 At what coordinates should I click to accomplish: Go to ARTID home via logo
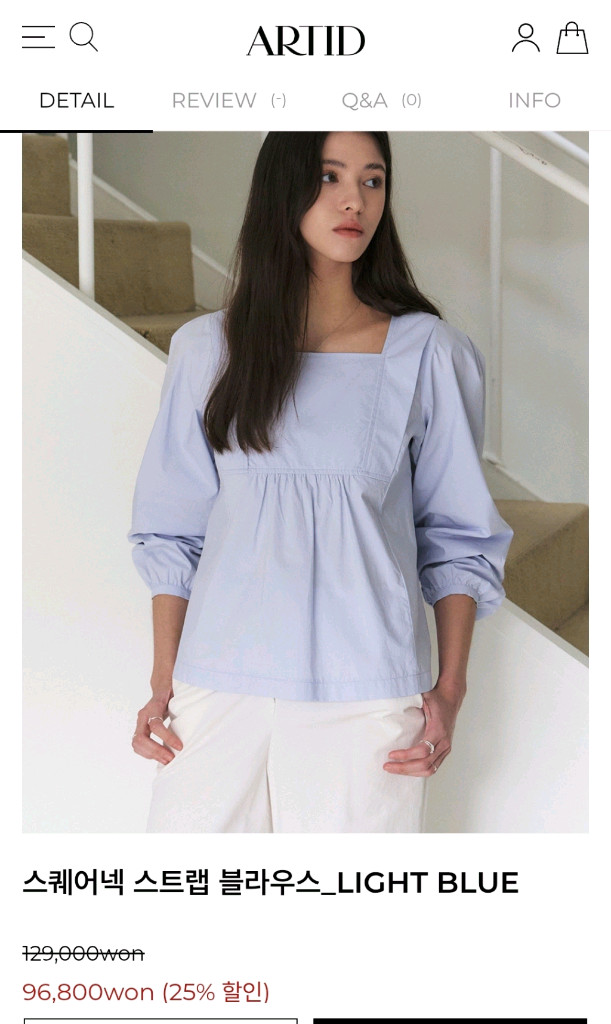[x=305, y=41]
